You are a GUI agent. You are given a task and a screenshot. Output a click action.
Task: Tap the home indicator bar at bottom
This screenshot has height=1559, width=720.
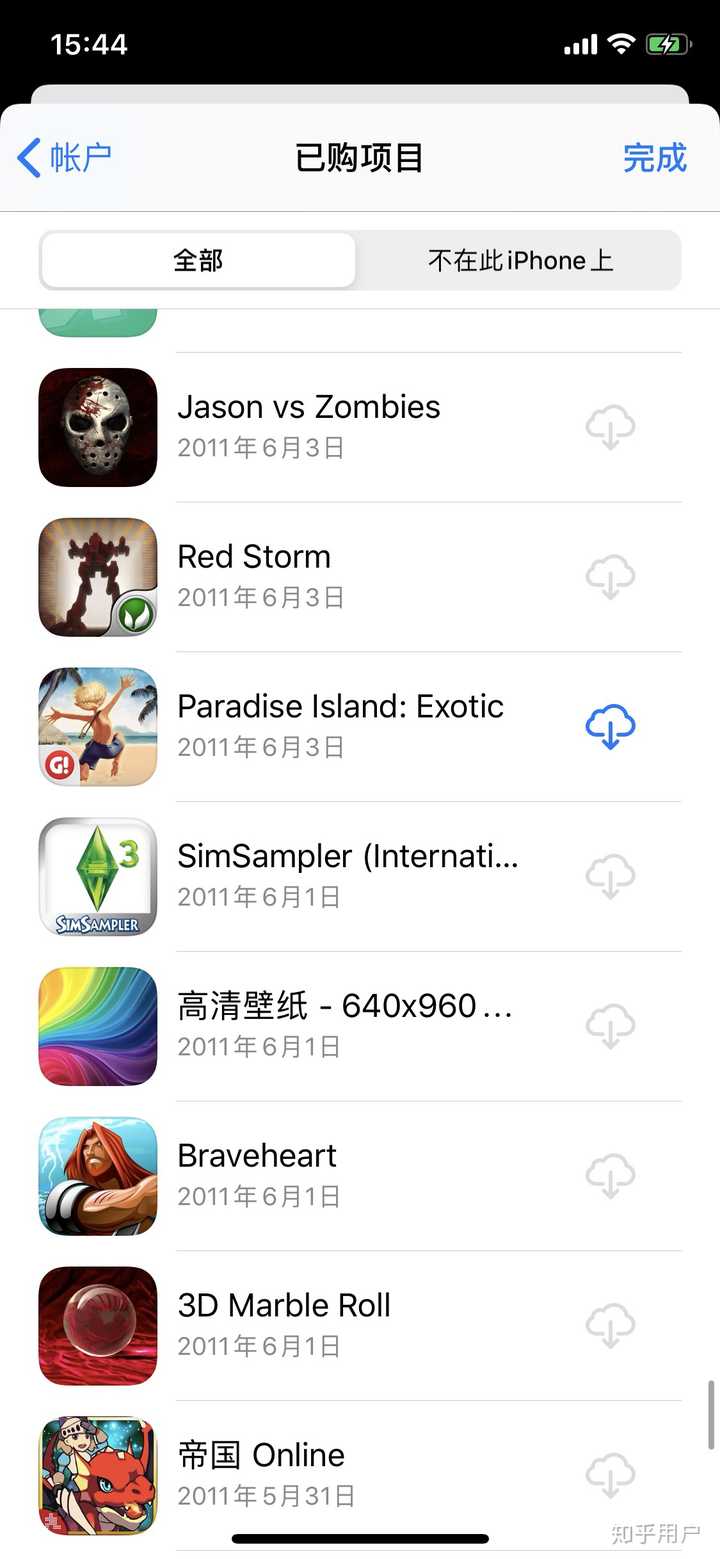point(360,1540)
